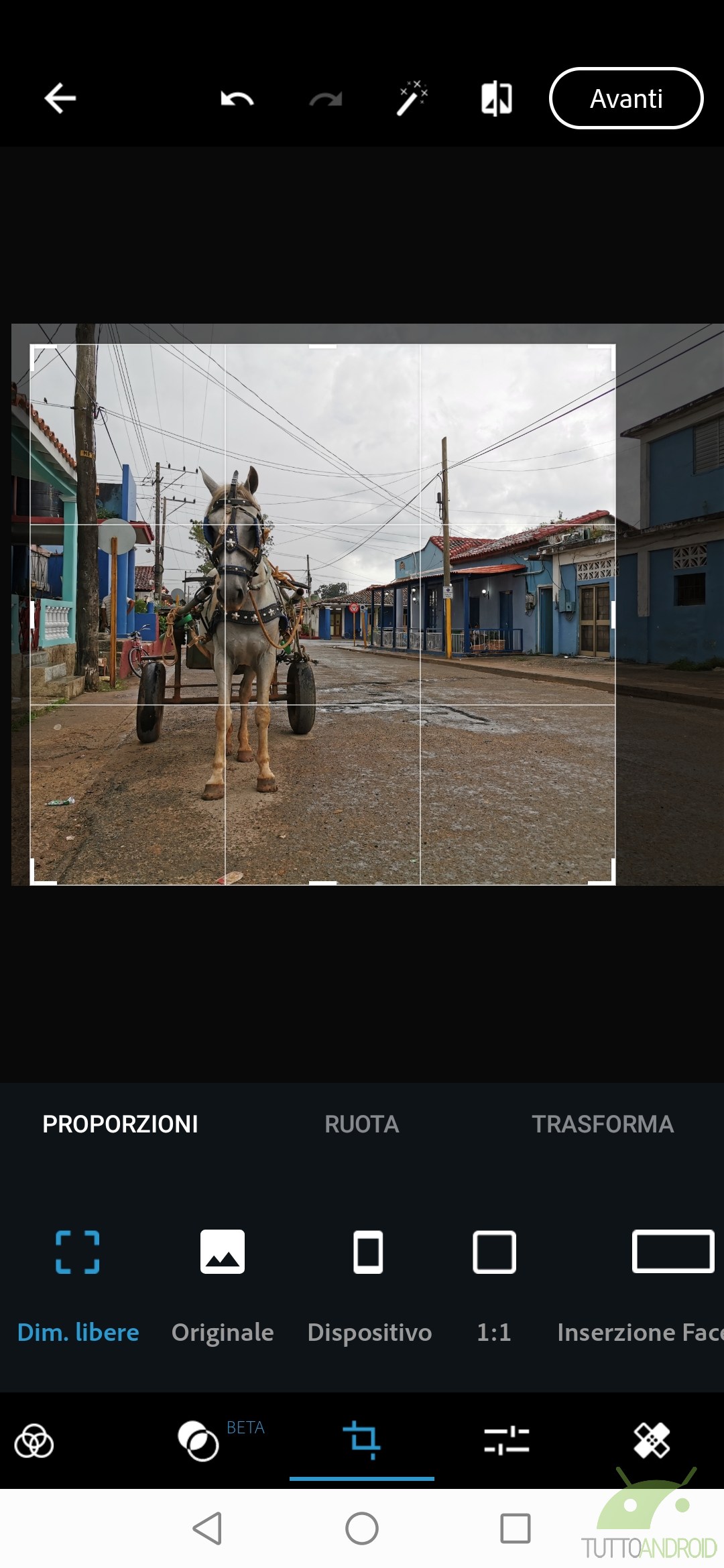Tap the Avanti button
Screen dimensions: 724x1568
click(x=626, y=98)
